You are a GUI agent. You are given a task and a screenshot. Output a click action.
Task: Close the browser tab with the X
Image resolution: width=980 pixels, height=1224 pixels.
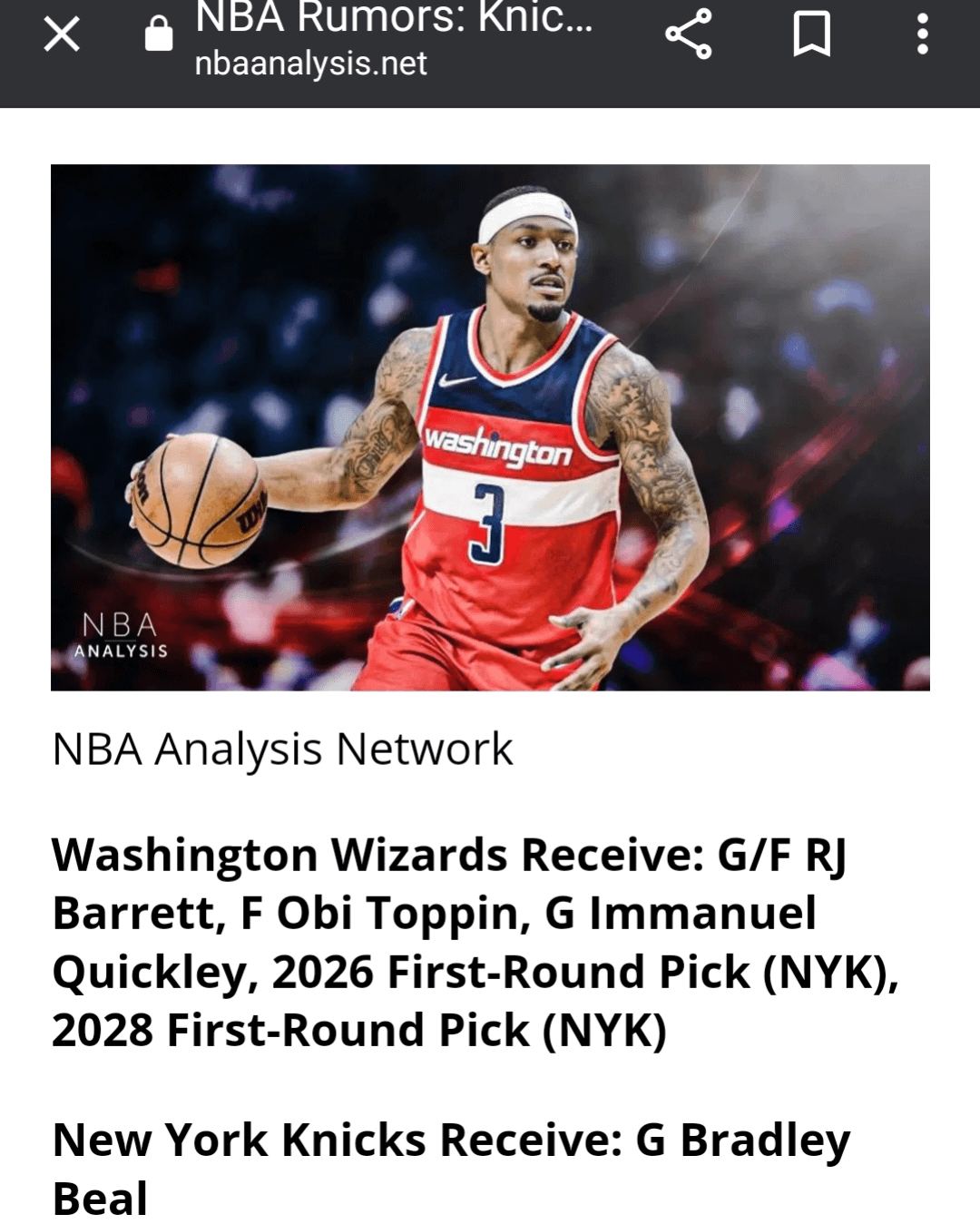pos(62,35)
